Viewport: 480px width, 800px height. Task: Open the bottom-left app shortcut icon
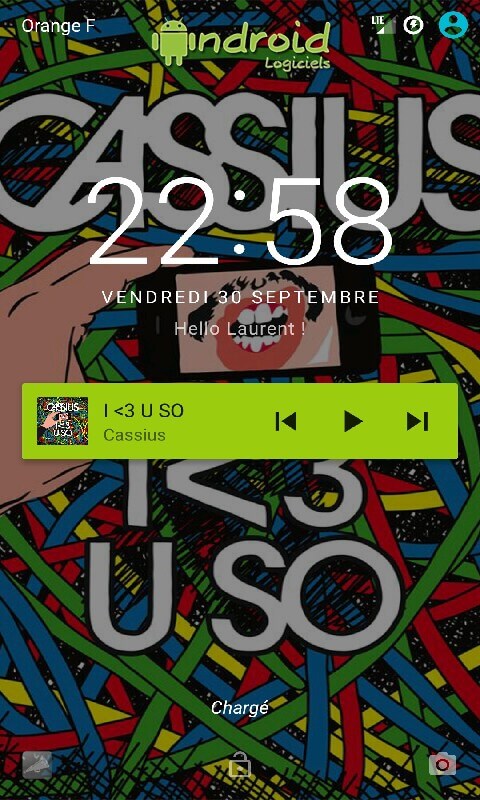point(37,765)
